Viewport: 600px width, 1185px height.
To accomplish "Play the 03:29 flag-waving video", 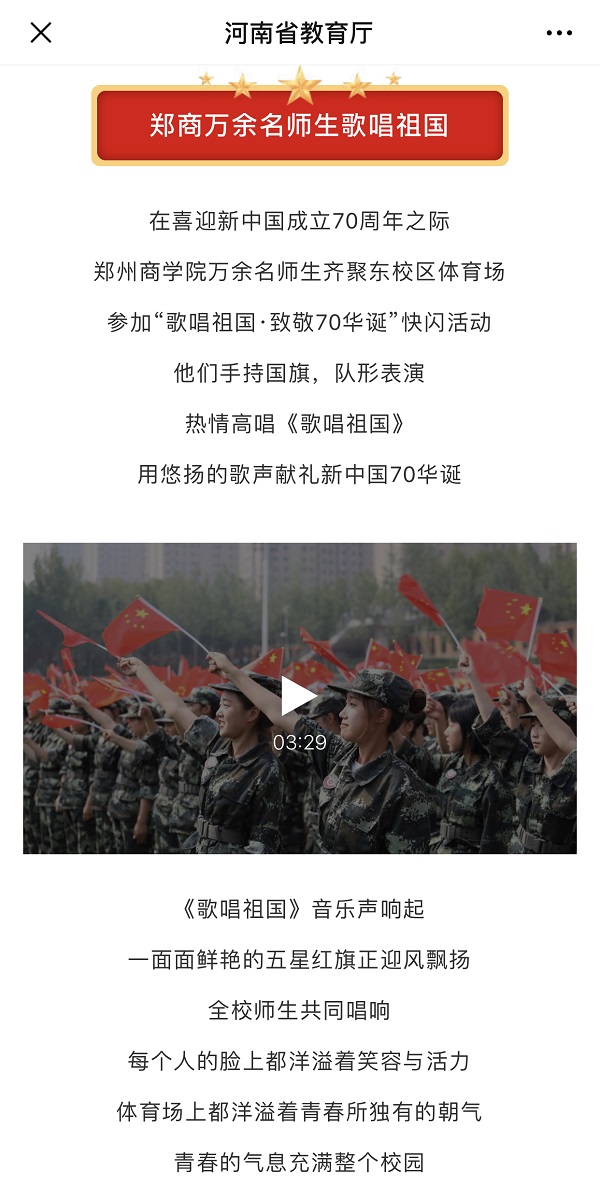I will coord(298,697).
